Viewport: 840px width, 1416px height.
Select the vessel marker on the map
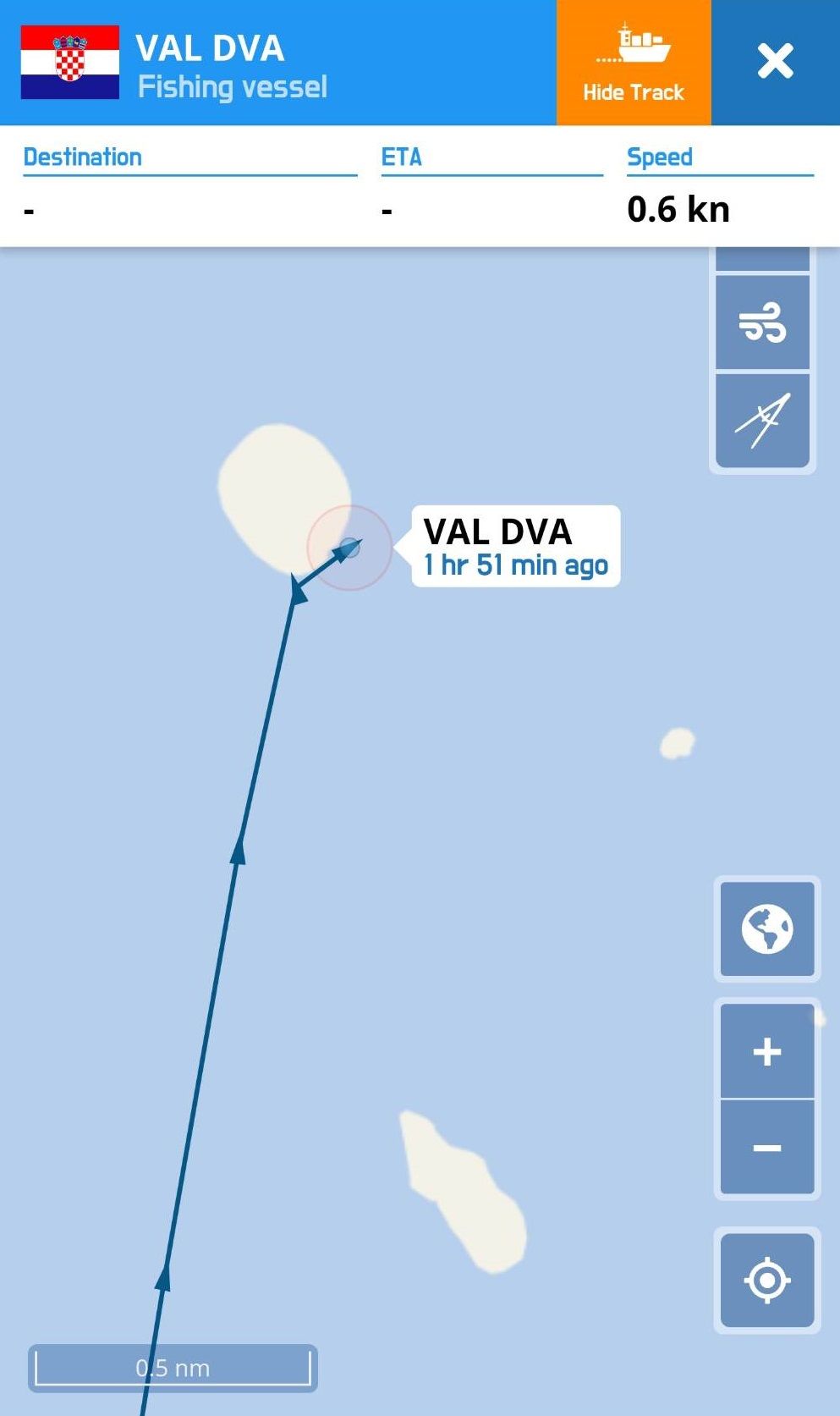point(349,548)
